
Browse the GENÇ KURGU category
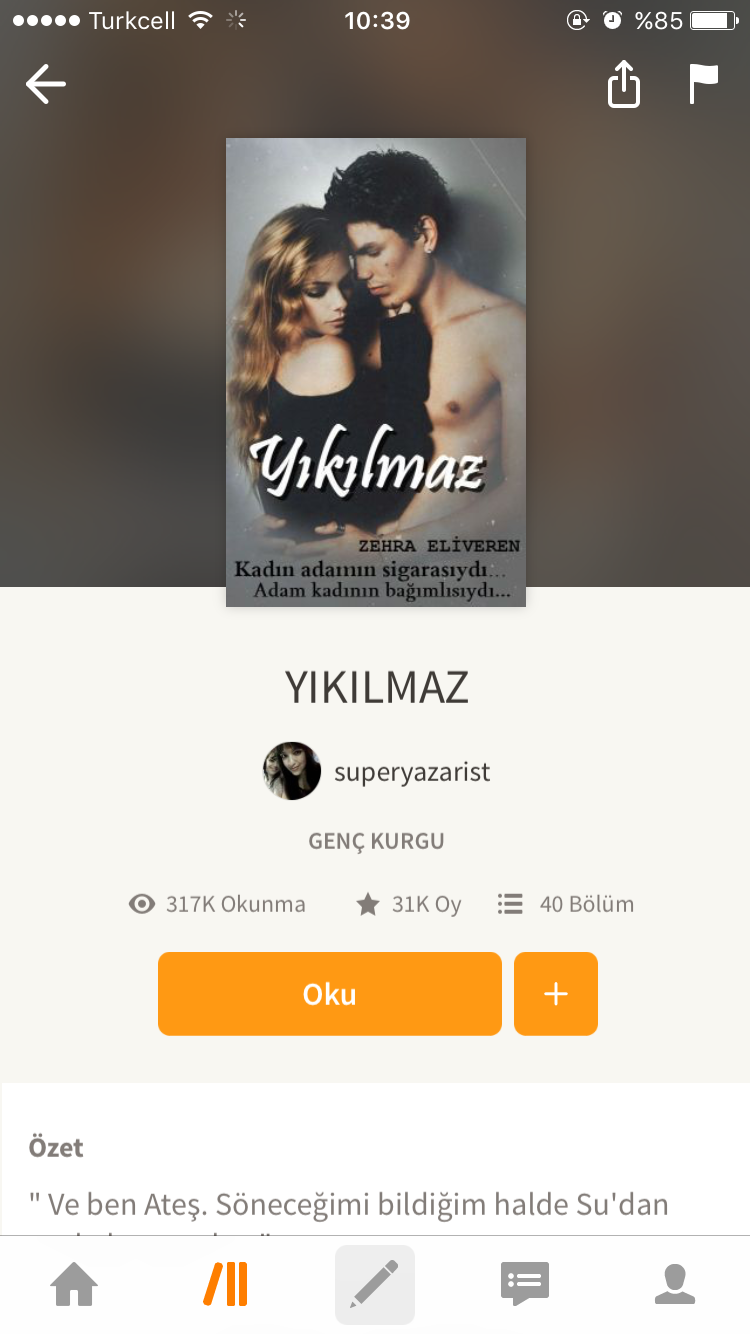pyautogui.click(x=375, y=841)
